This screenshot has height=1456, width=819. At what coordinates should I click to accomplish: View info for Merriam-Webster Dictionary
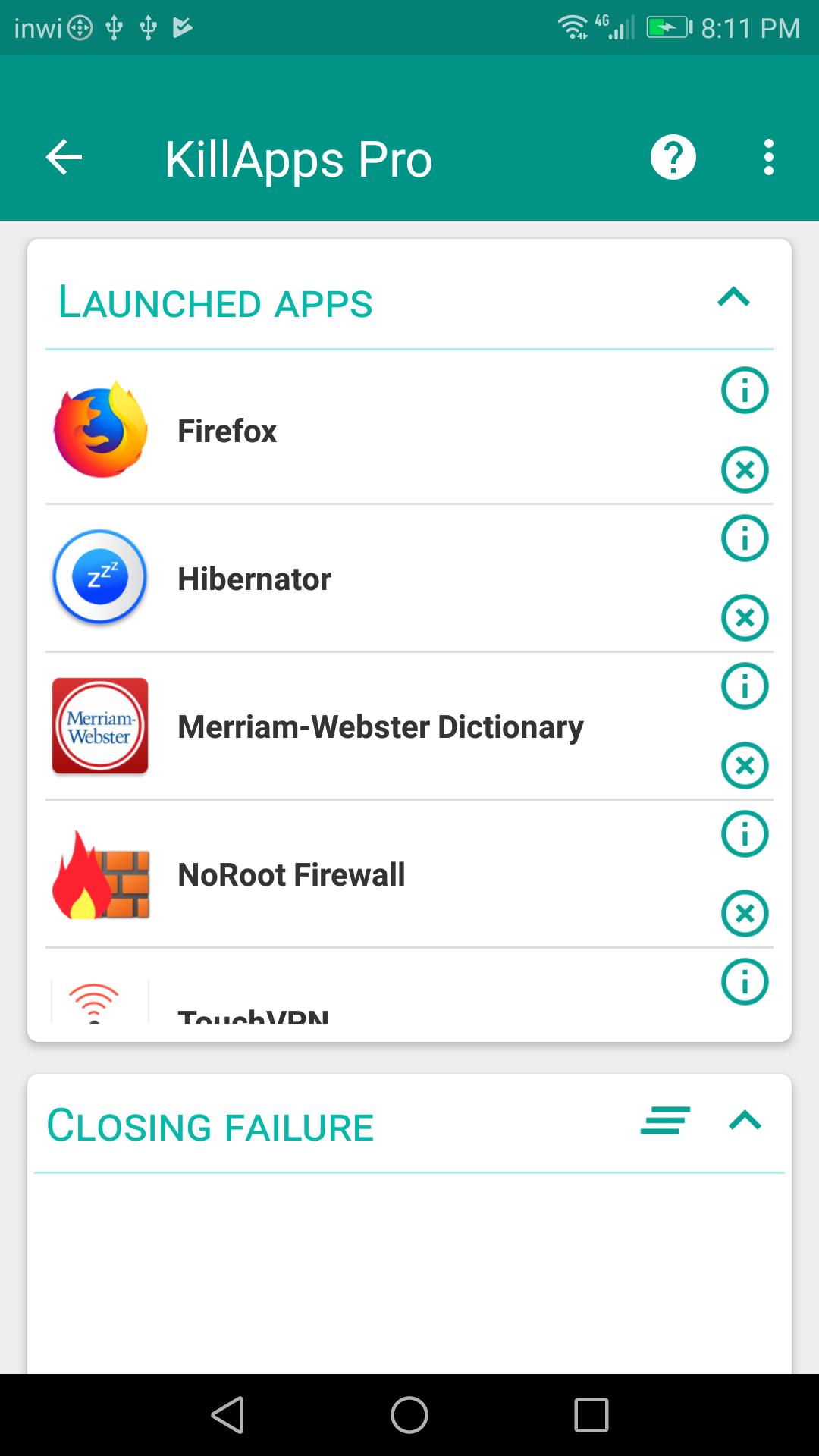coord(745,686)
